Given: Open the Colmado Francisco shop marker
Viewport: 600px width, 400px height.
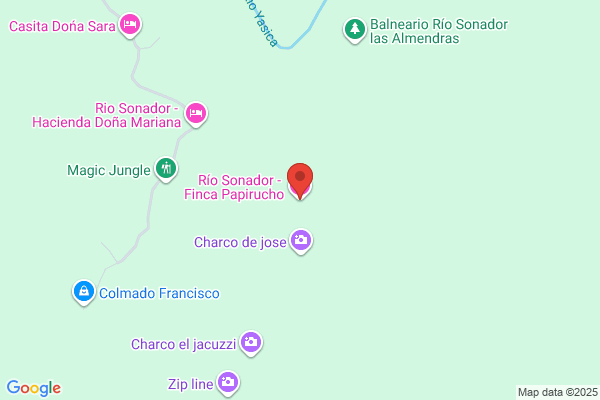Looking at the screenshot, I should pos(83,293).
